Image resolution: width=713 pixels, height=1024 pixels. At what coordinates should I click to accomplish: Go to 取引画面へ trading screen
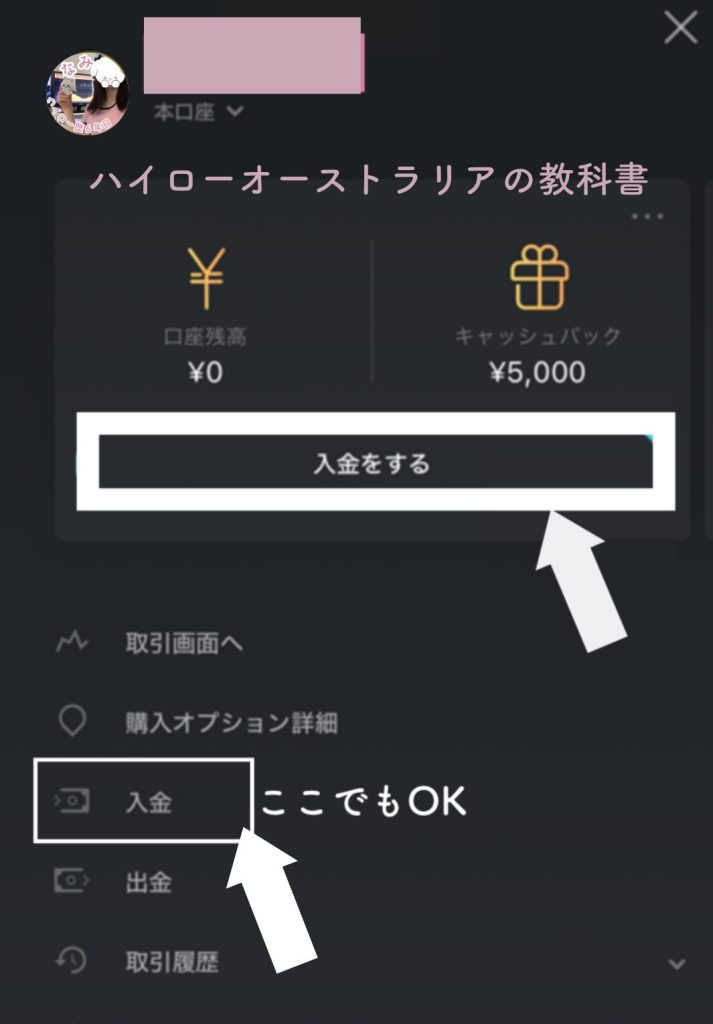coord(183,643)
